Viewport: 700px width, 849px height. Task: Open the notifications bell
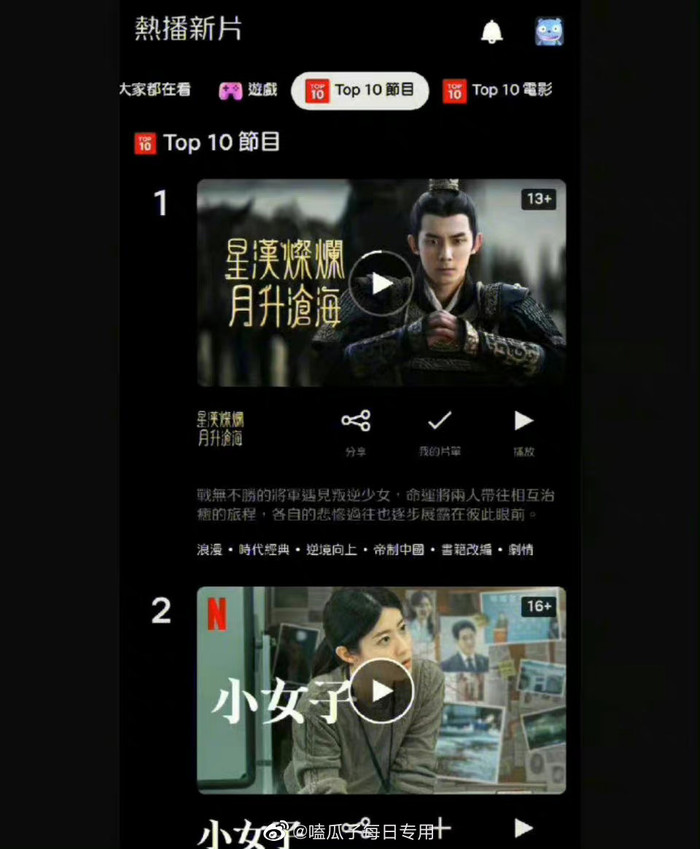click(x=492, y=32)
